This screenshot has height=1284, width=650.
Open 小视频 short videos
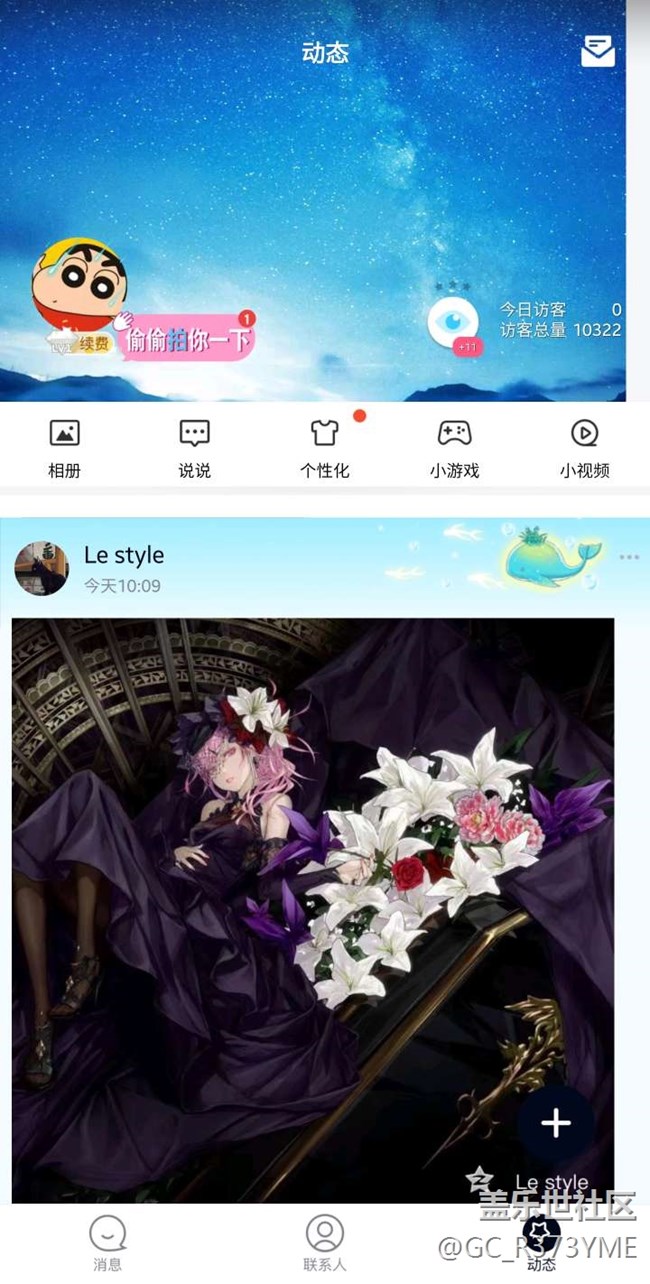pos(584,448)
